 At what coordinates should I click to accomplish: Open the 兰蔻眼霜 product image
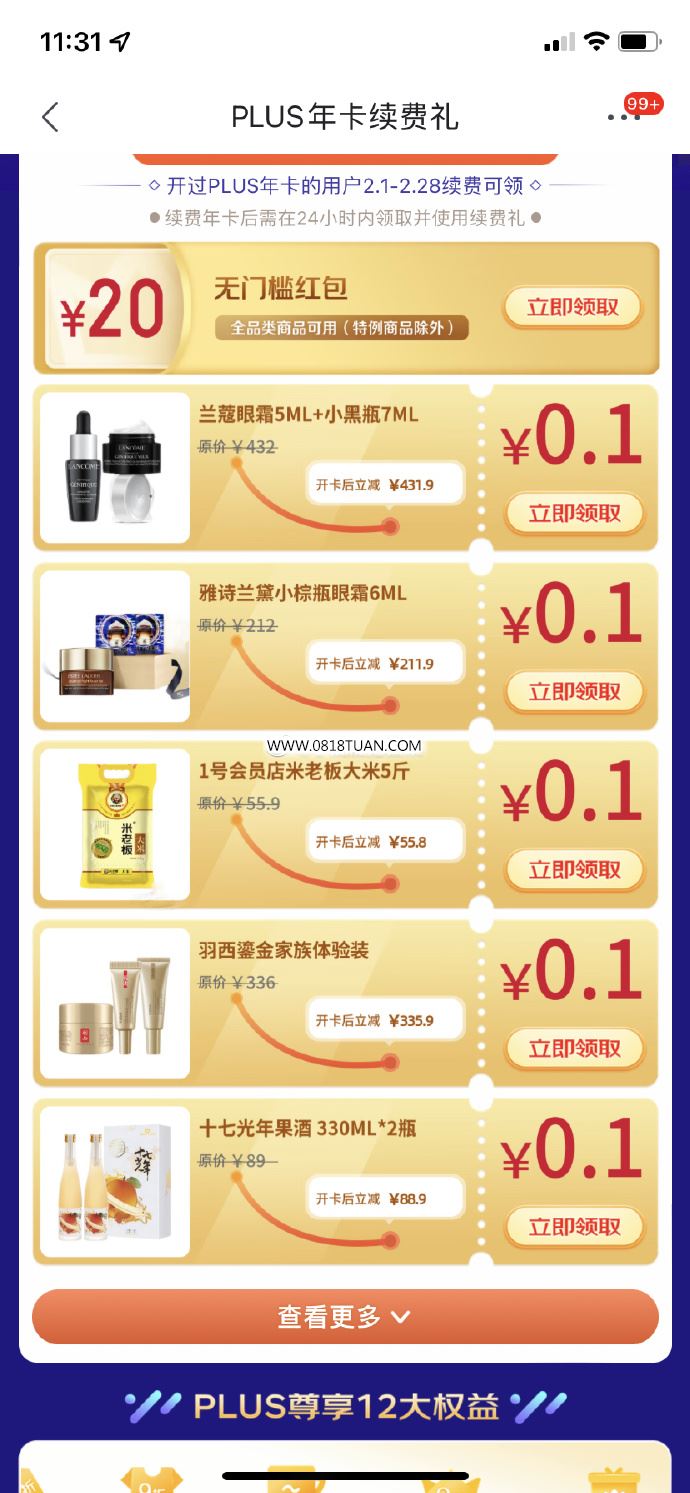point(114,468)
